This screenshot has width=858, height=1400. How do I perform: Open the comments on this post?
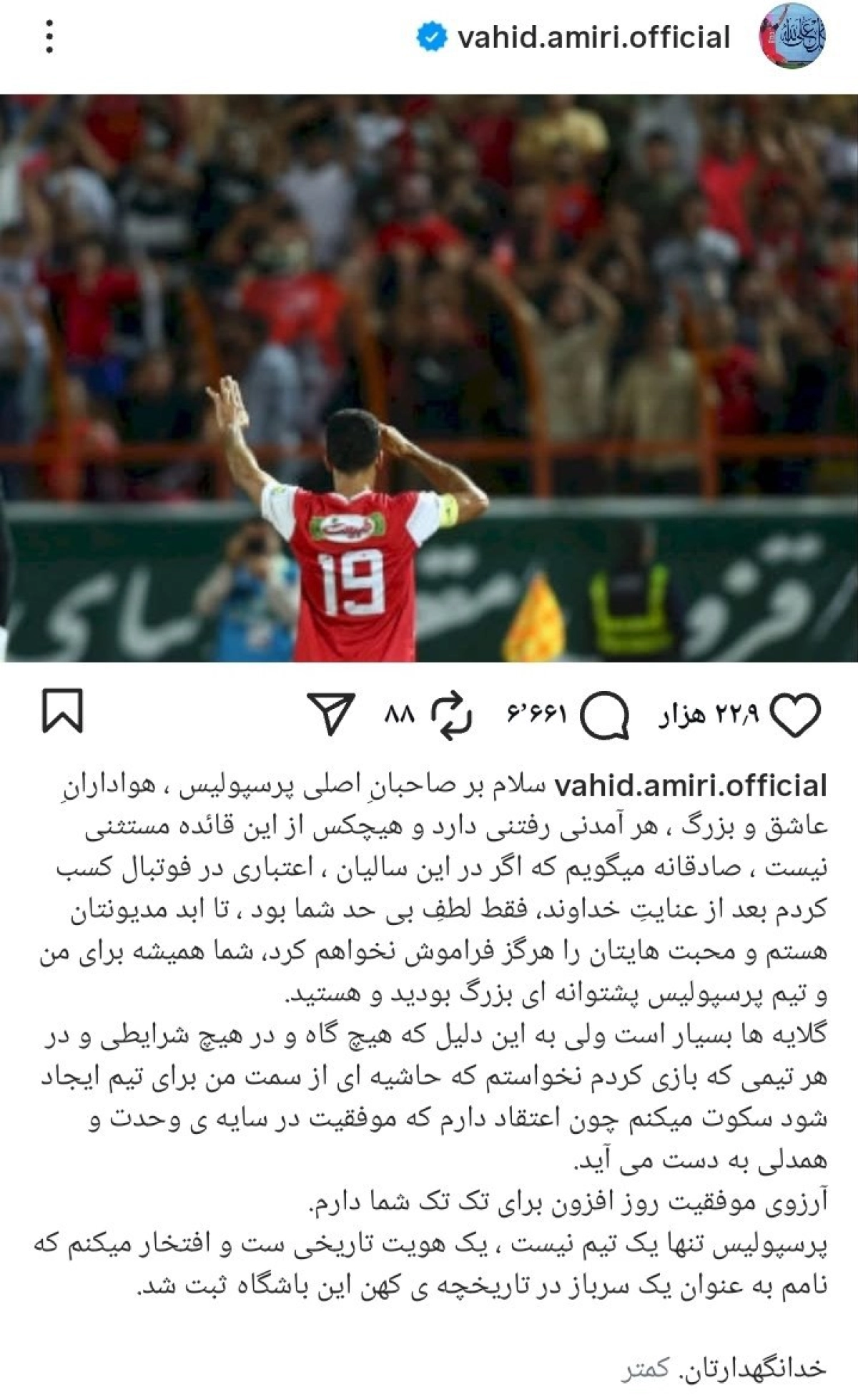point(604,715)
